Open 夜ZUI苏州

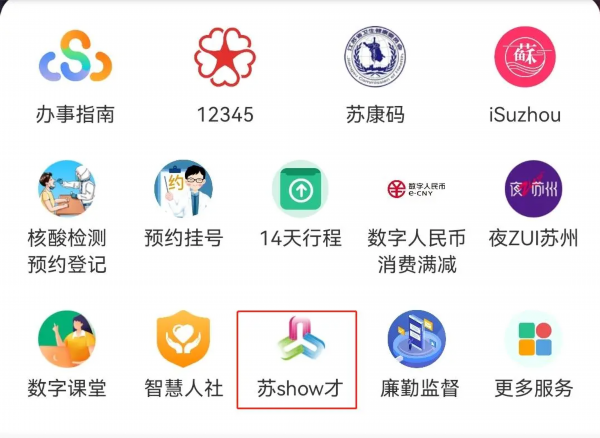pos(533,190)
